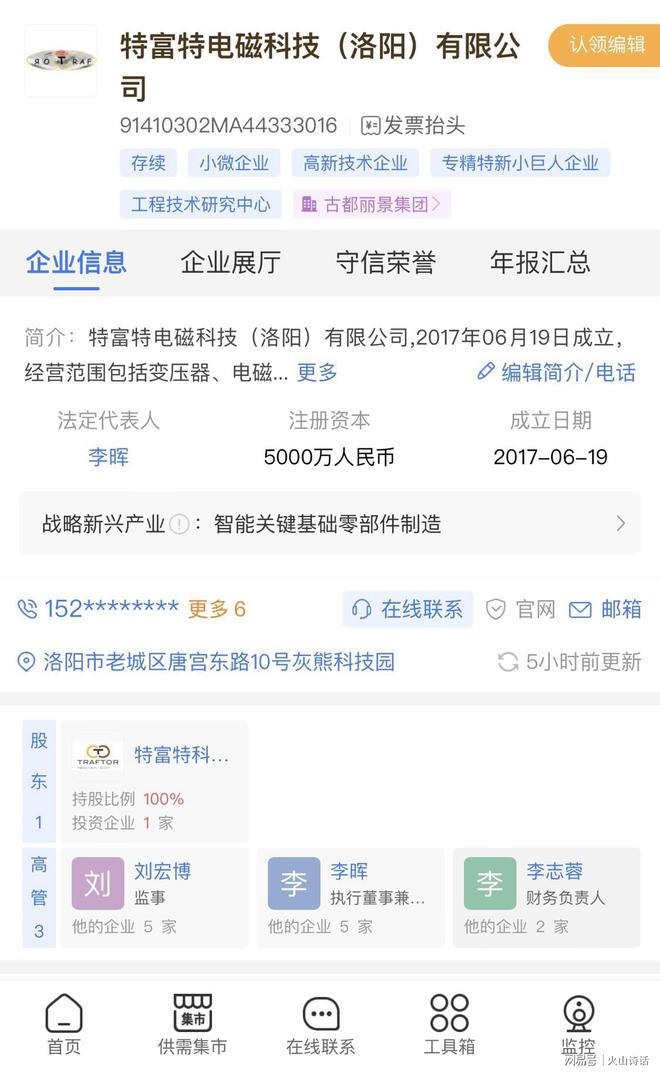Open the 战略新兴产业 row
Image resolution: width=660 pixels, height=1072 pixels.
[x=330, y=524]
